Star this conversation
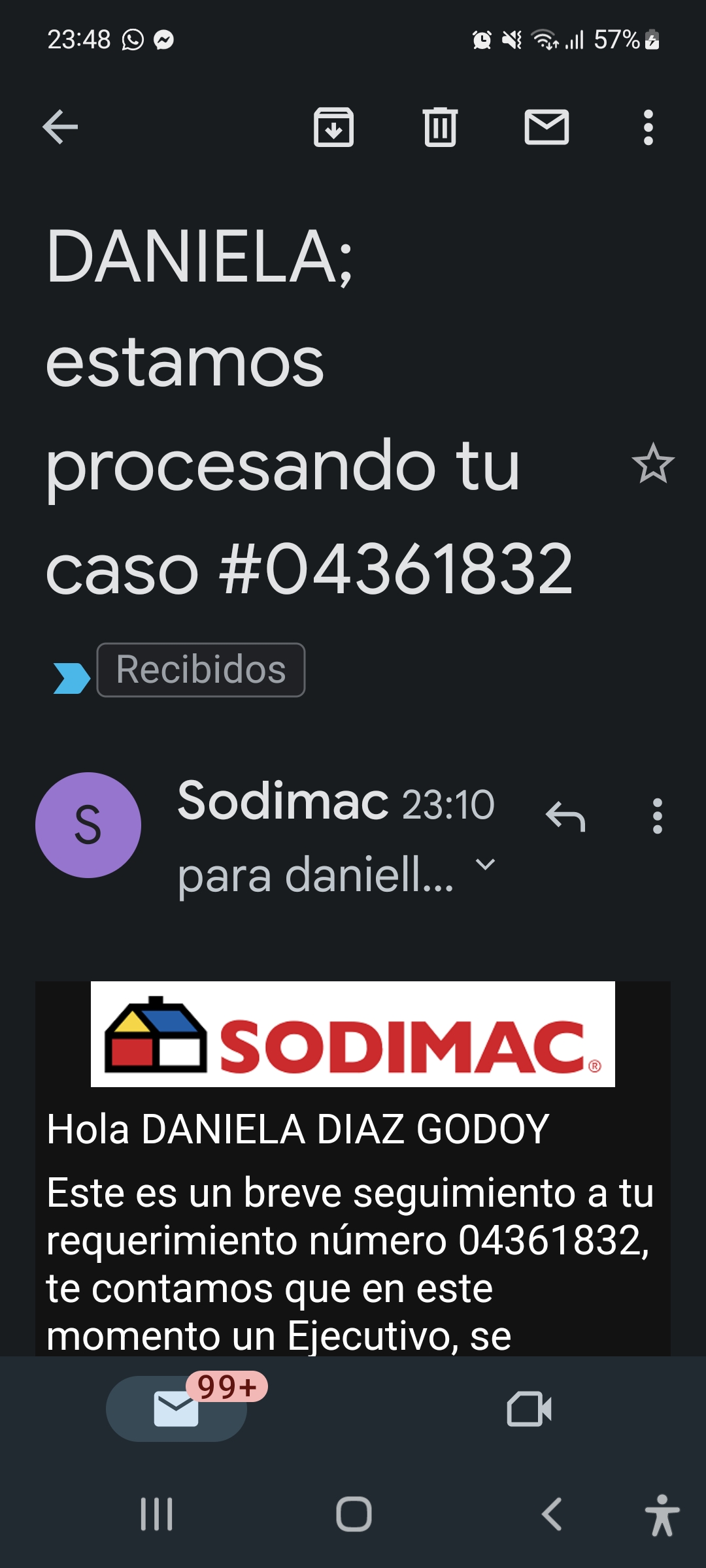This screenshot has width=706, height=1568. coord(653,464)
